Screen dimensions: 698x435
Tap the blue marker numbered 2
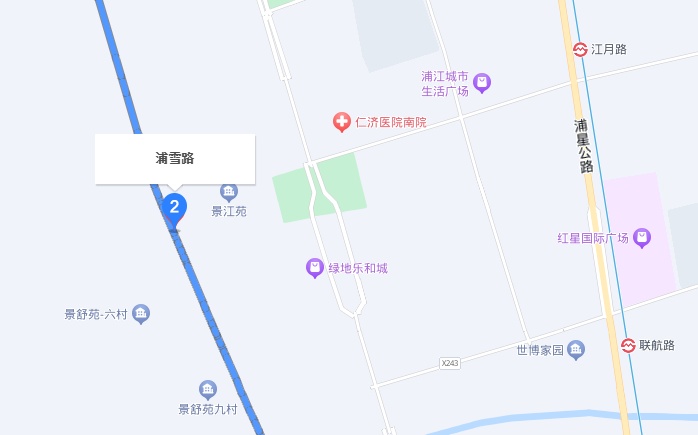tap(174, 208)
